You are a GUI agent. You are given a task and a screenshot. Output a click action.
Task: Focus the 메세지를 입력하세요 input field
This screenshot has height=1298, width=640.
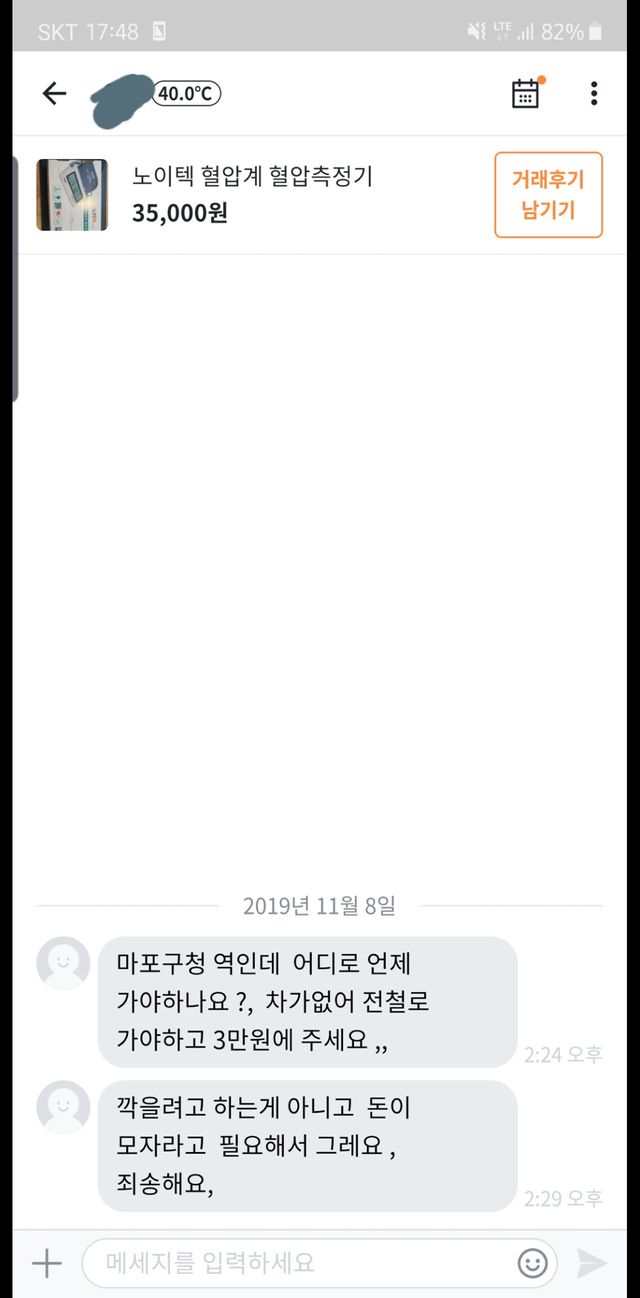click(300, 1263)
